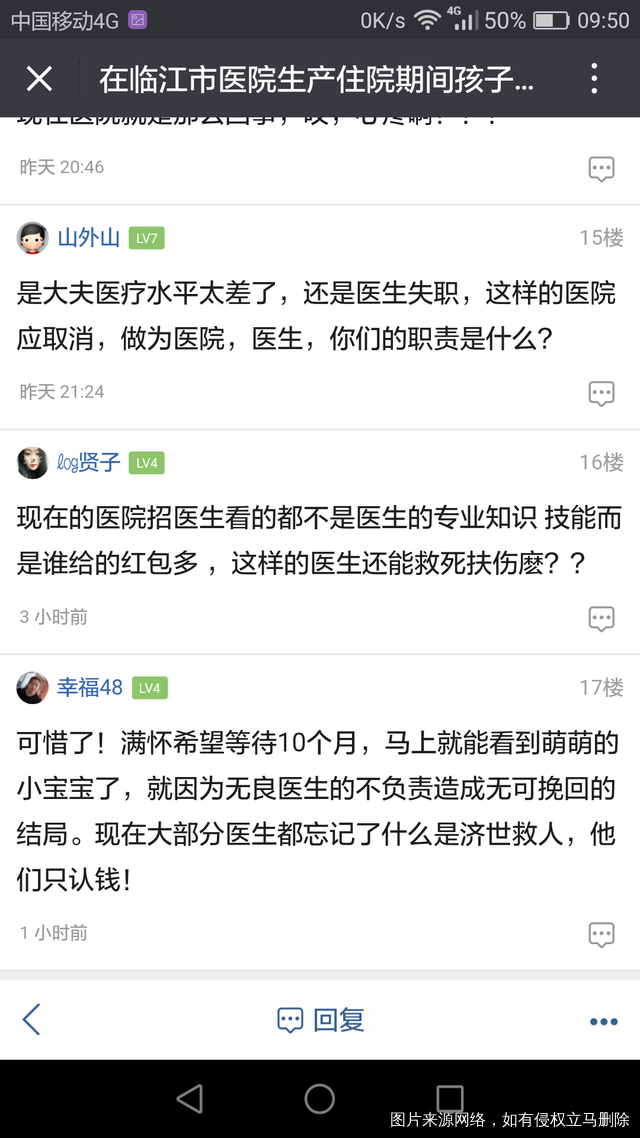Viewport: 640px width, 1138px height.
Task: View log贤子's profile page
Action: pyautogui.click(x=88, y=462)
